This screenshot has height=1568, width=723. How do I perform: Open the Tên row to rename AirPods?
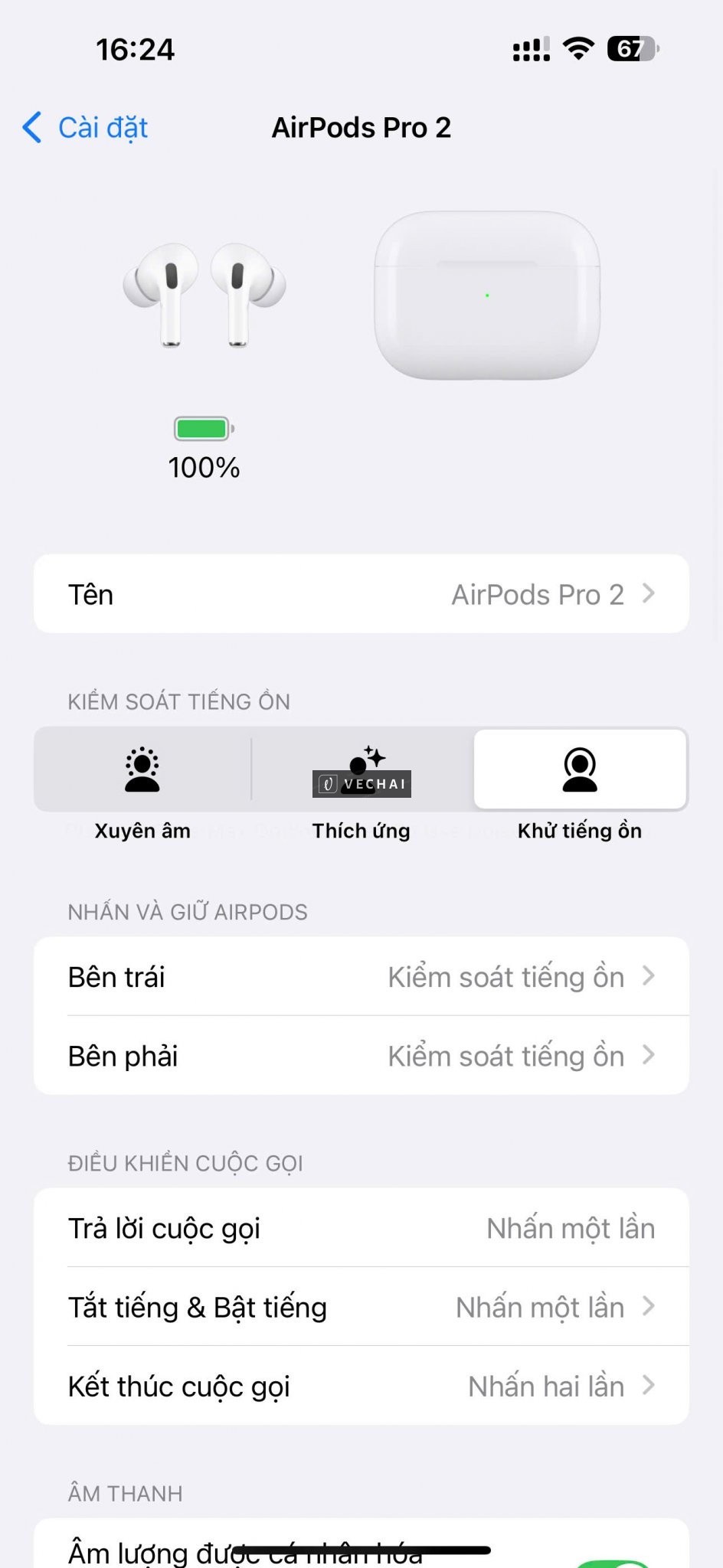(361, 594)
